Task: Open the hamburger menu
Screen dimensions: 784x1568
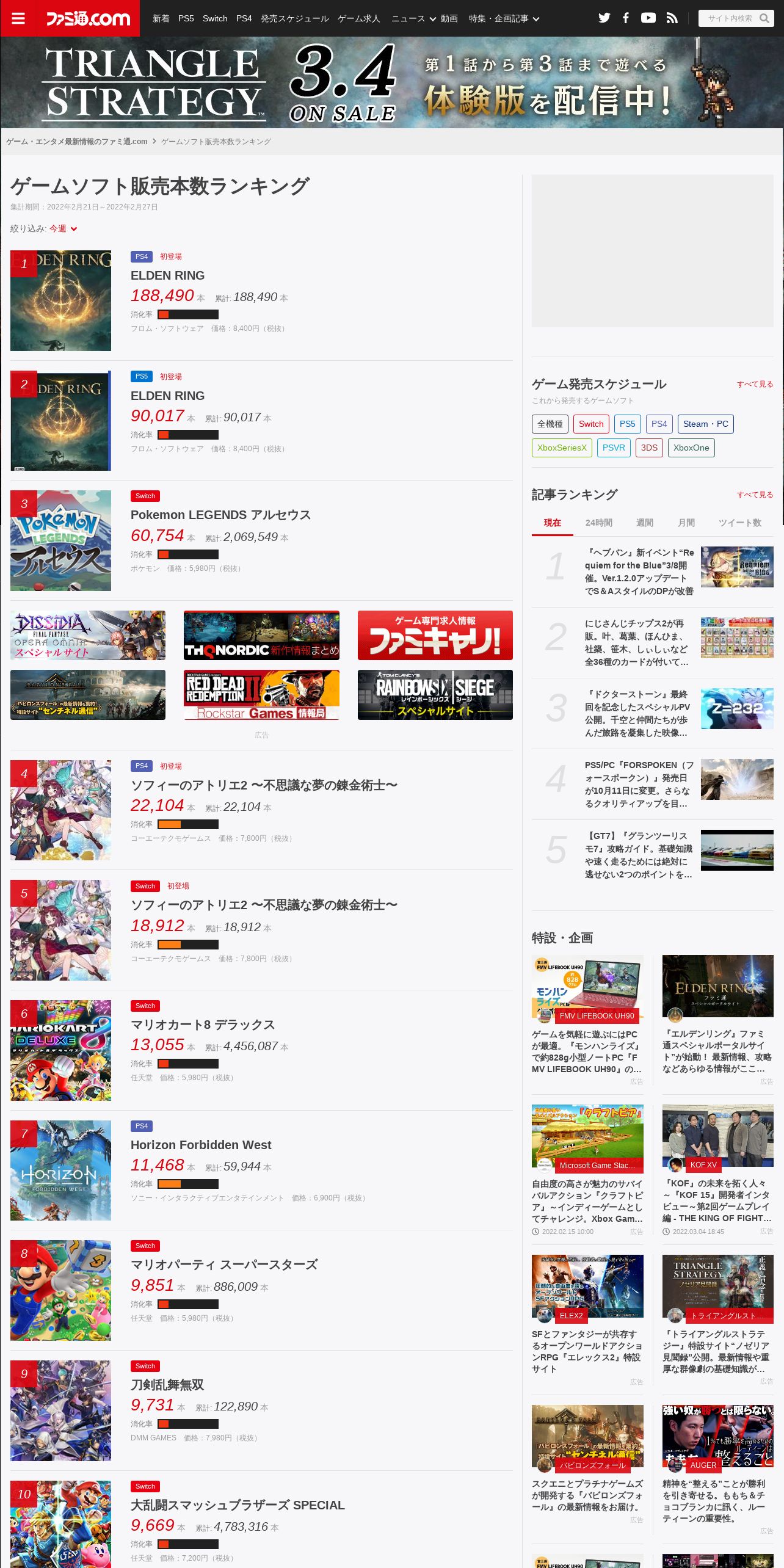Action: [18, 18]
